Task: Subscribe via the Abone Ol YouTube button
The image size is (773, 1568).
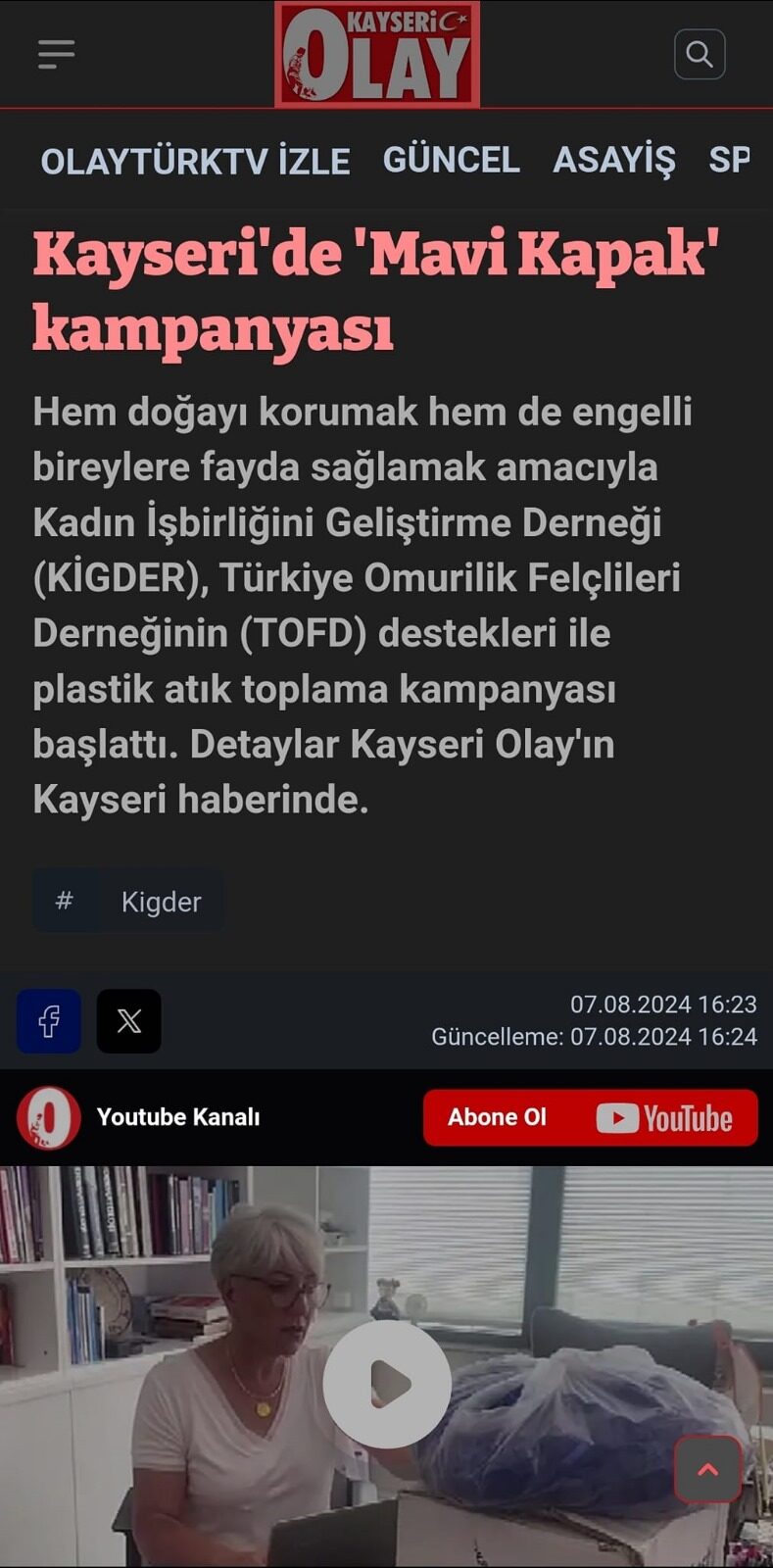Action: pos(590,1117)
